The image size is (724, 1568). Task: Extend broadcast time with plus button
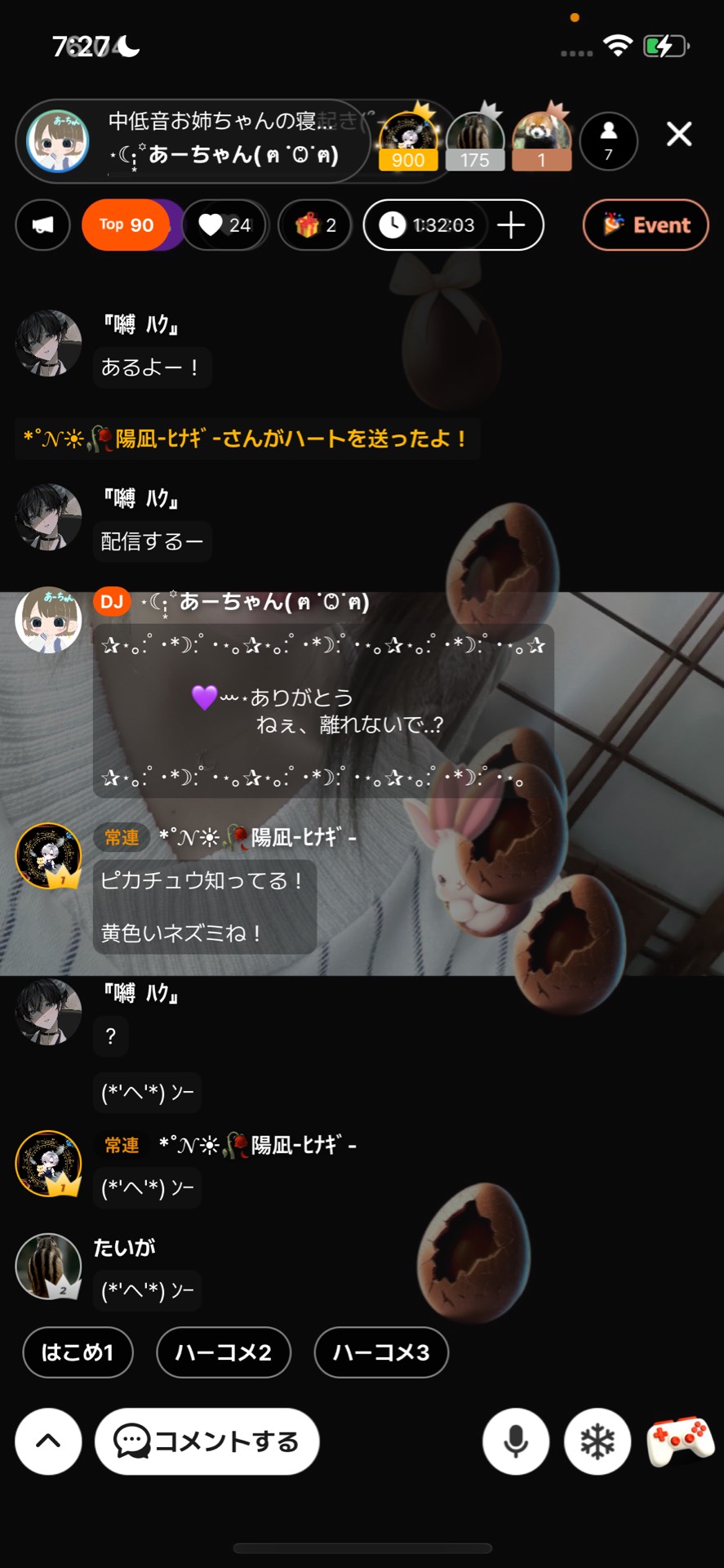click(x=512, y=225)
